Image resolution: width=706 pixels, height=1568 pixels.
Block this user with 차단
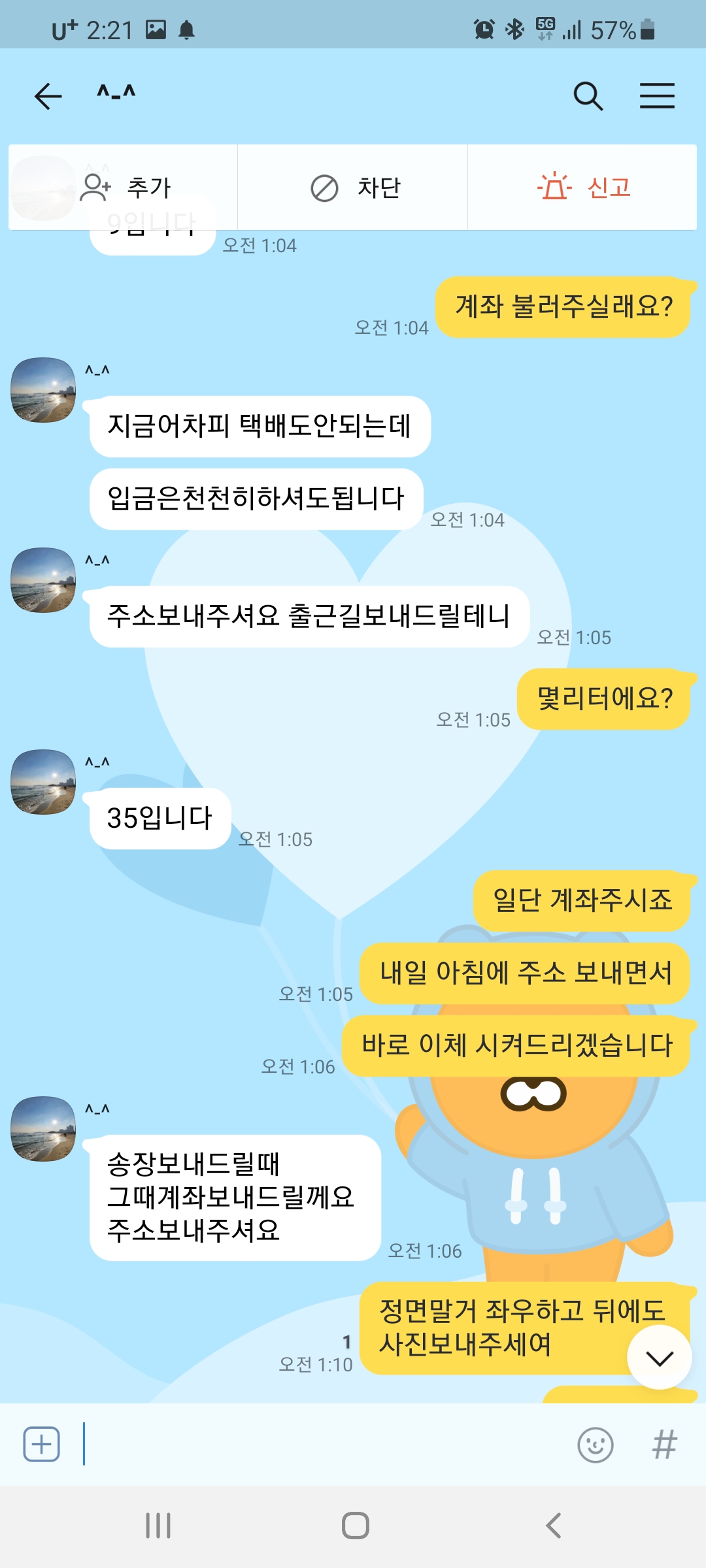[354, 188]
